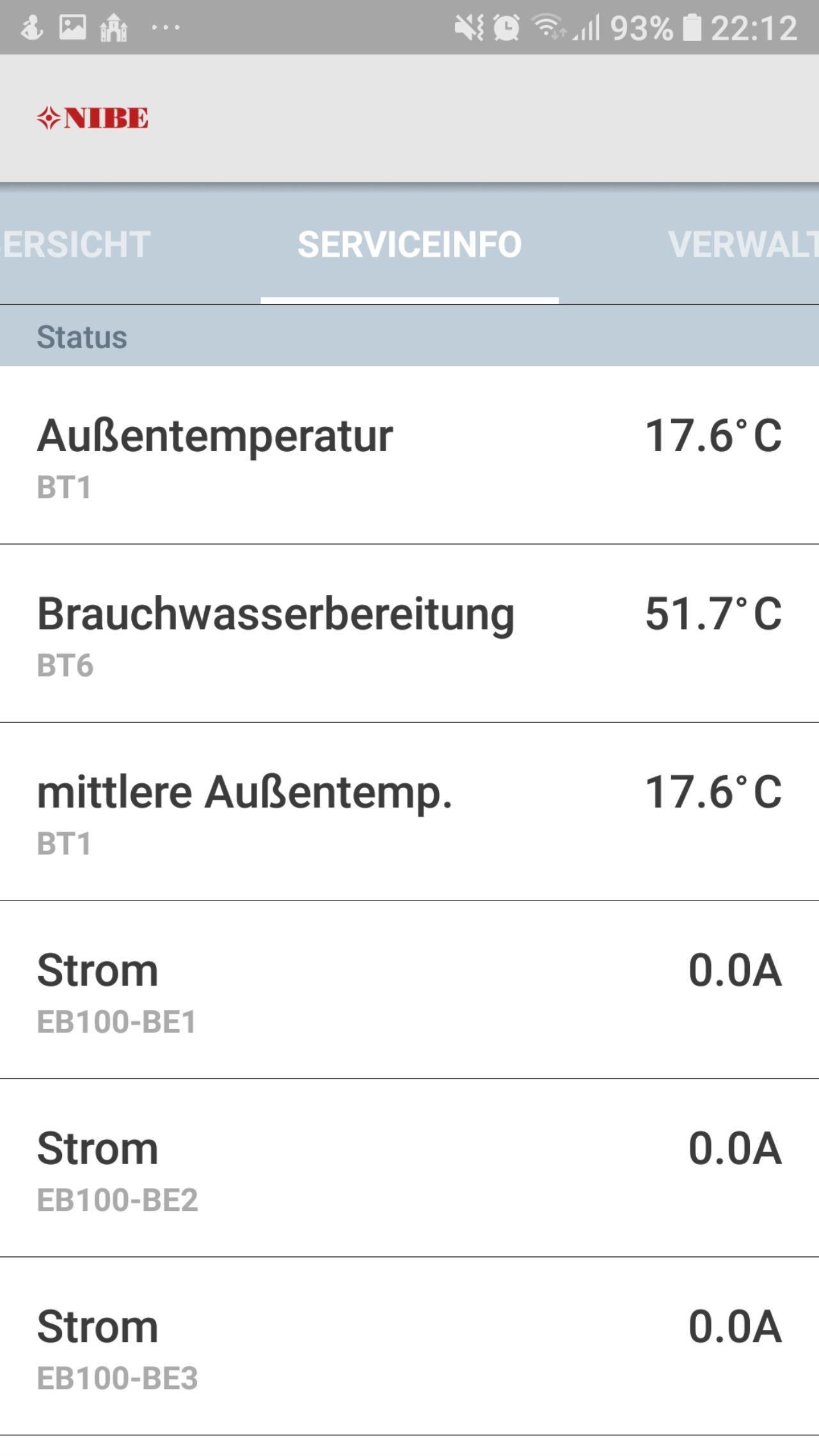
Task: Open the Verwaltung tab
Action: [743, 244]
